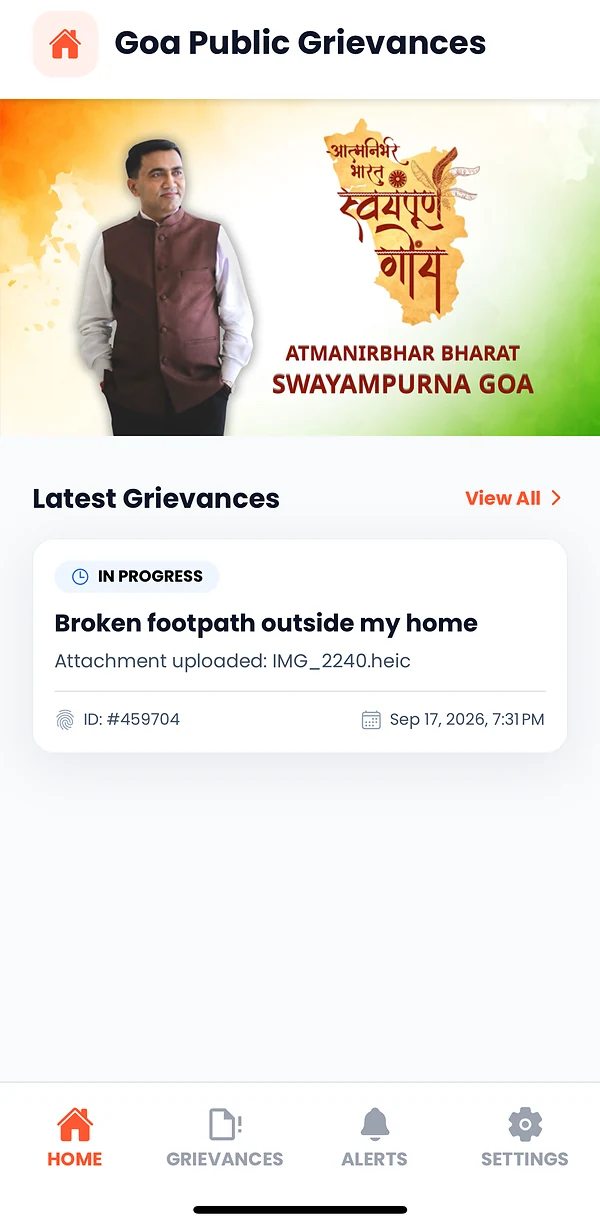
Task: Open the Broken footpath grievance card
Action: pyautogui.click(x=300, y=646)
